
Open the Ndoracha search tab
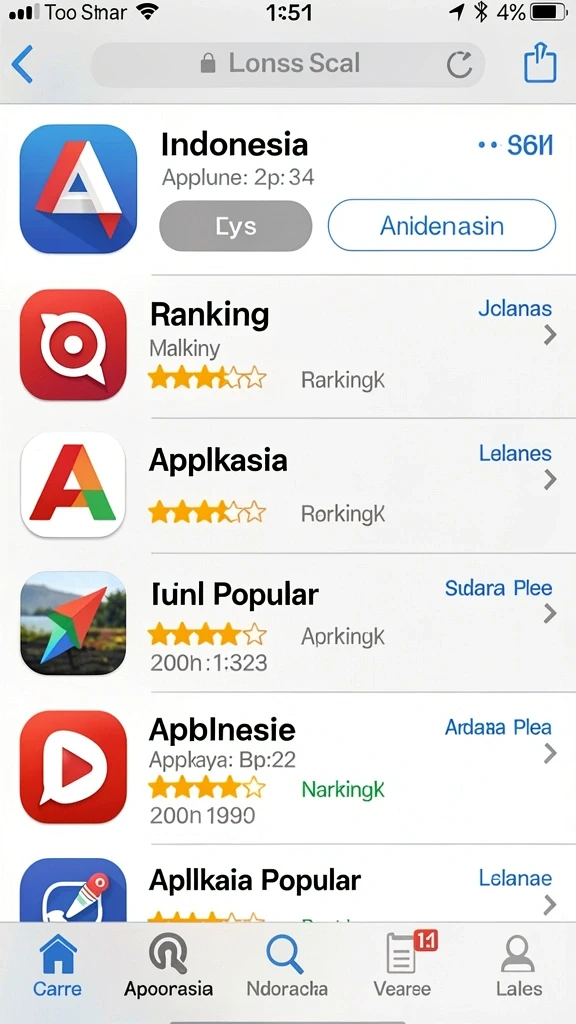(x=287, y=965)
